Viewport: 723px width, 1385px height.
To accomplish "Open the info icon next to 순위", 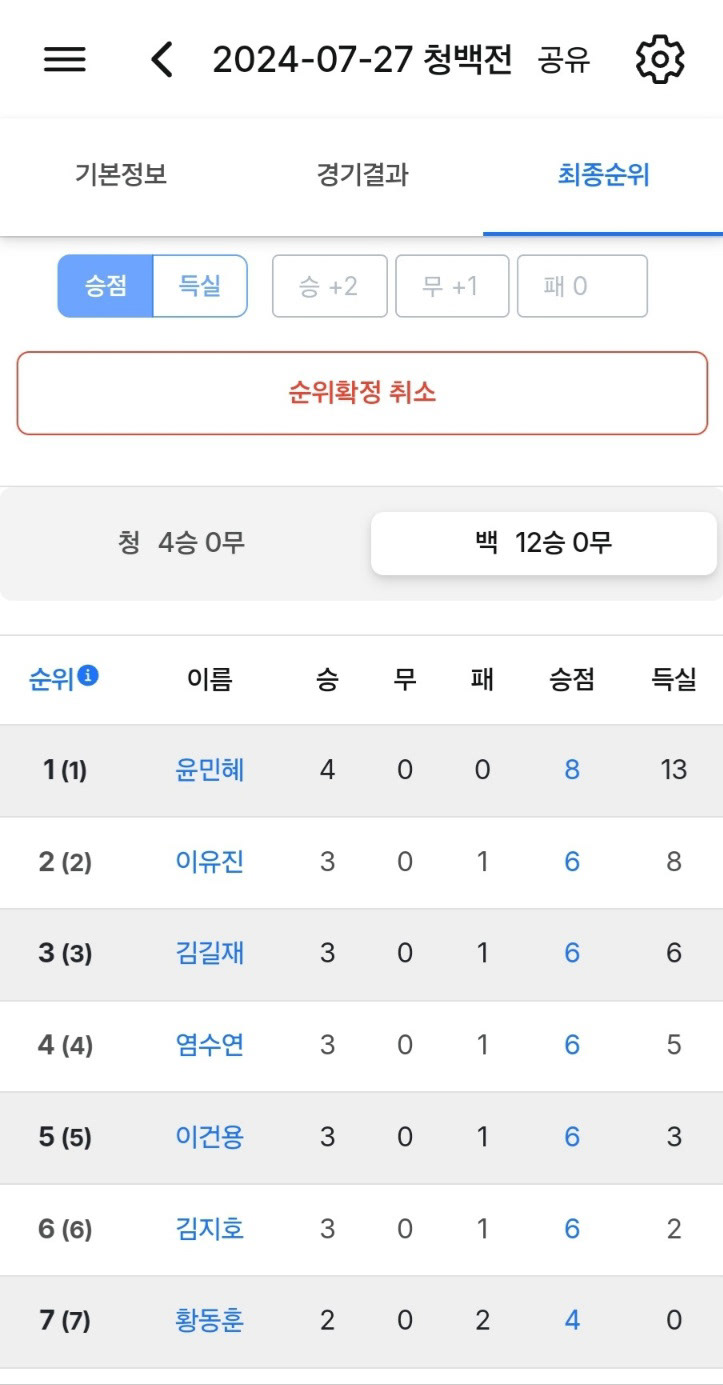I will click(x=89, y=676).
